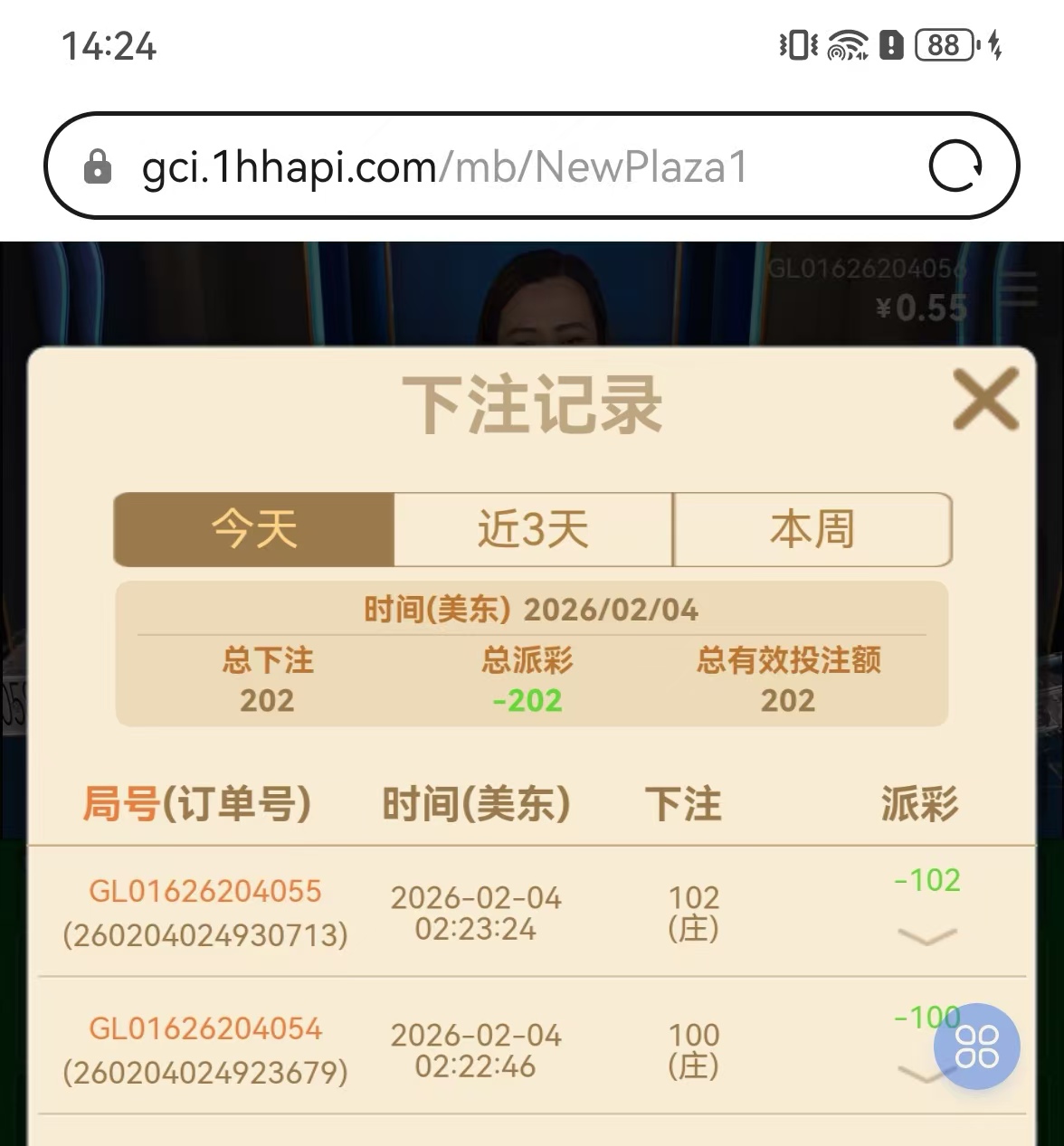The width and height of the screenshot is (1064, 1146).
Task: Select the 今天 tab
Action: 254,530
